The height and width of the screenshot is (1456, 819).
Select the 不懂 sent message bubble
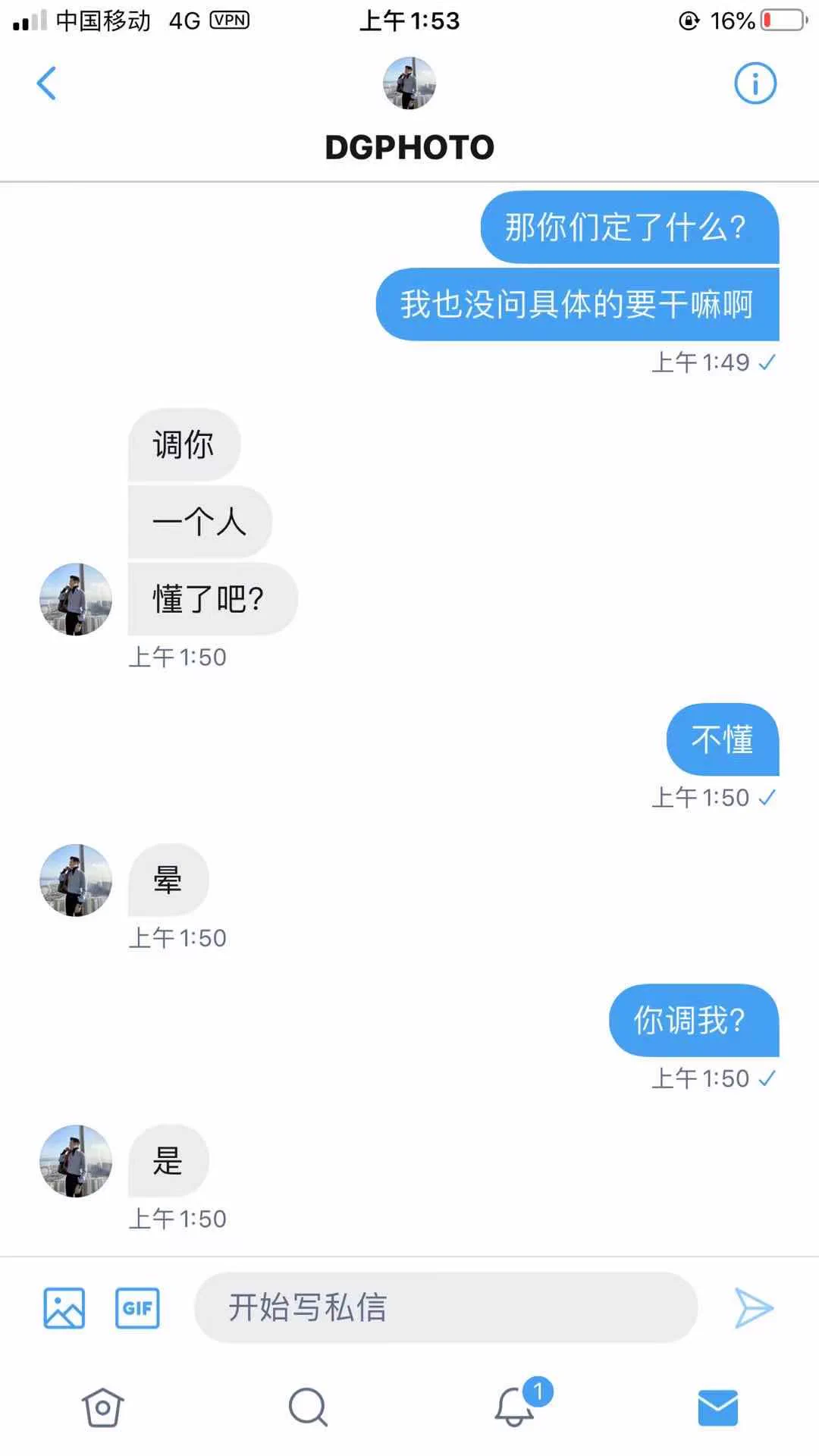pyautogui.click(x=721, y=739)
